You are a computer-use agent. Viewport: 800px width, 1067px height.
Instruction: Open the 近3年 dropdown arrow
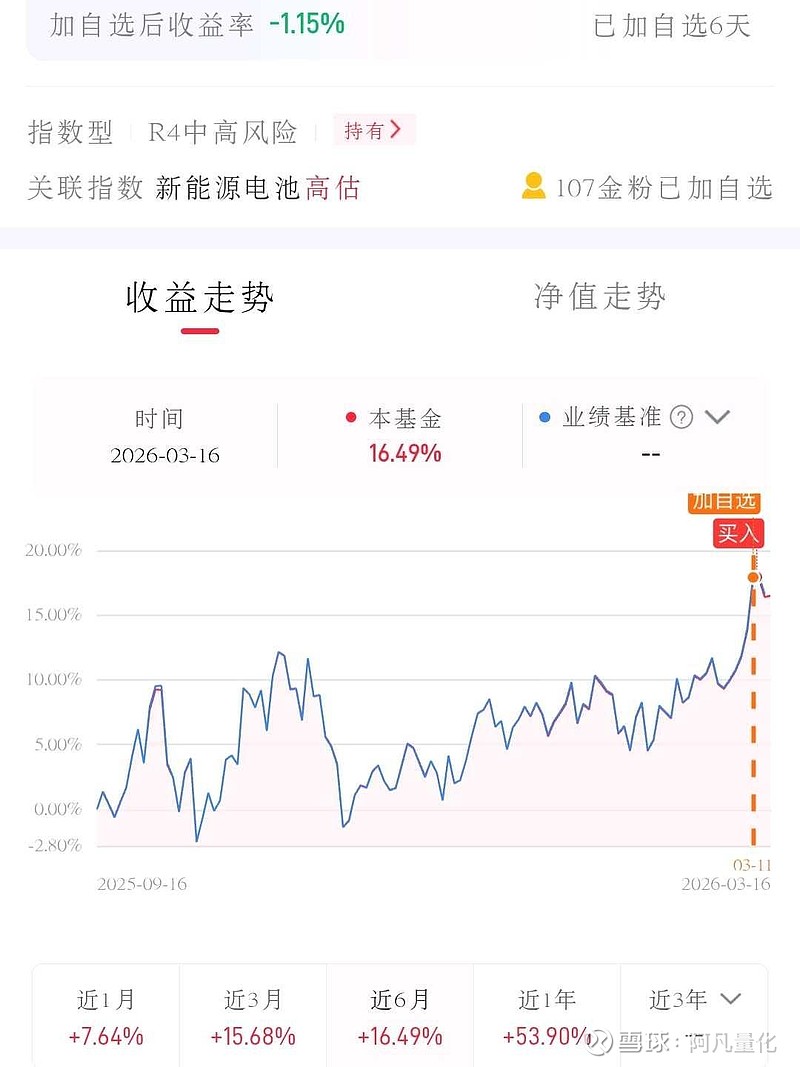point(728,999)
